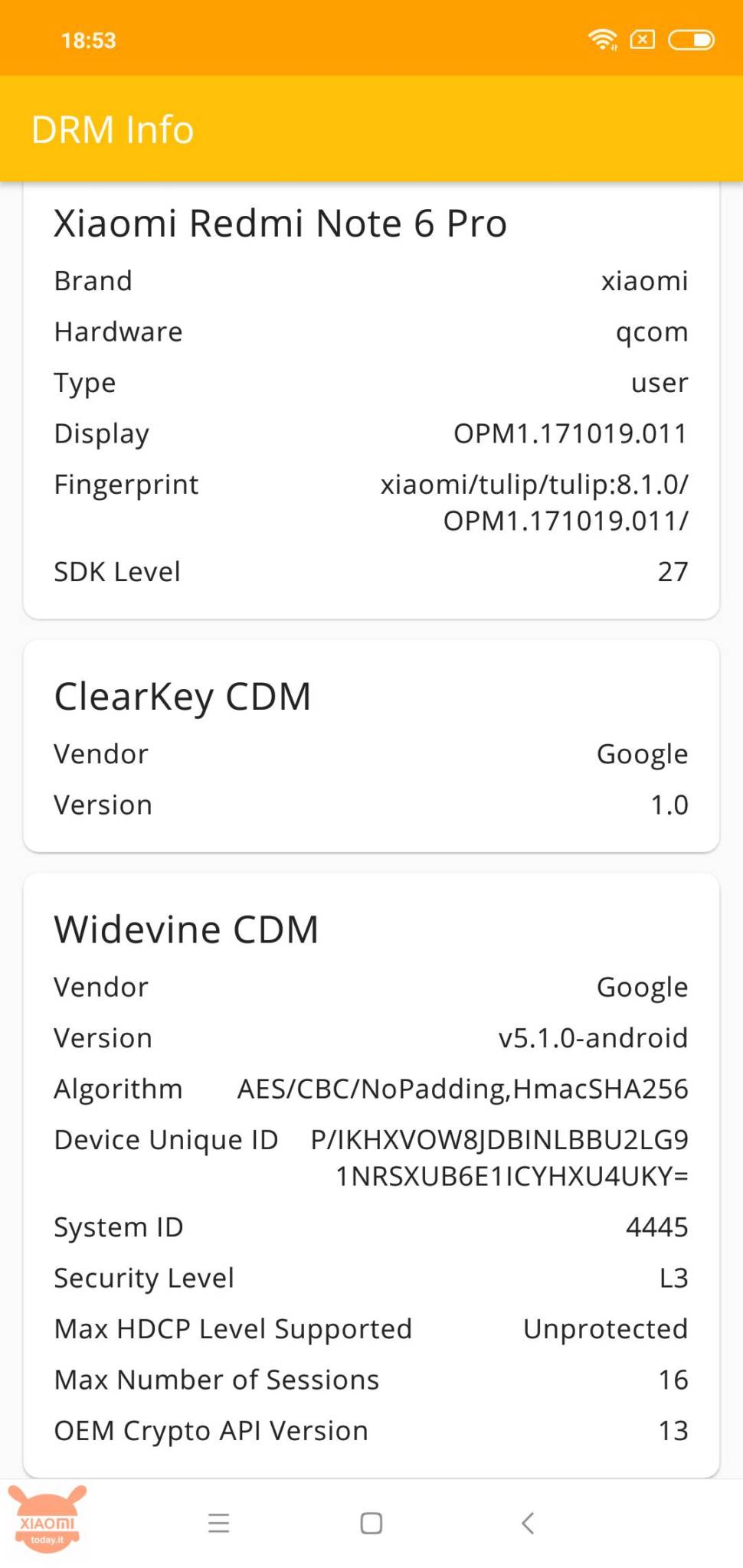Open the recent apps menu button
The height and width of the screenshot is (1568, 743).
click(x=219, y=1523)
